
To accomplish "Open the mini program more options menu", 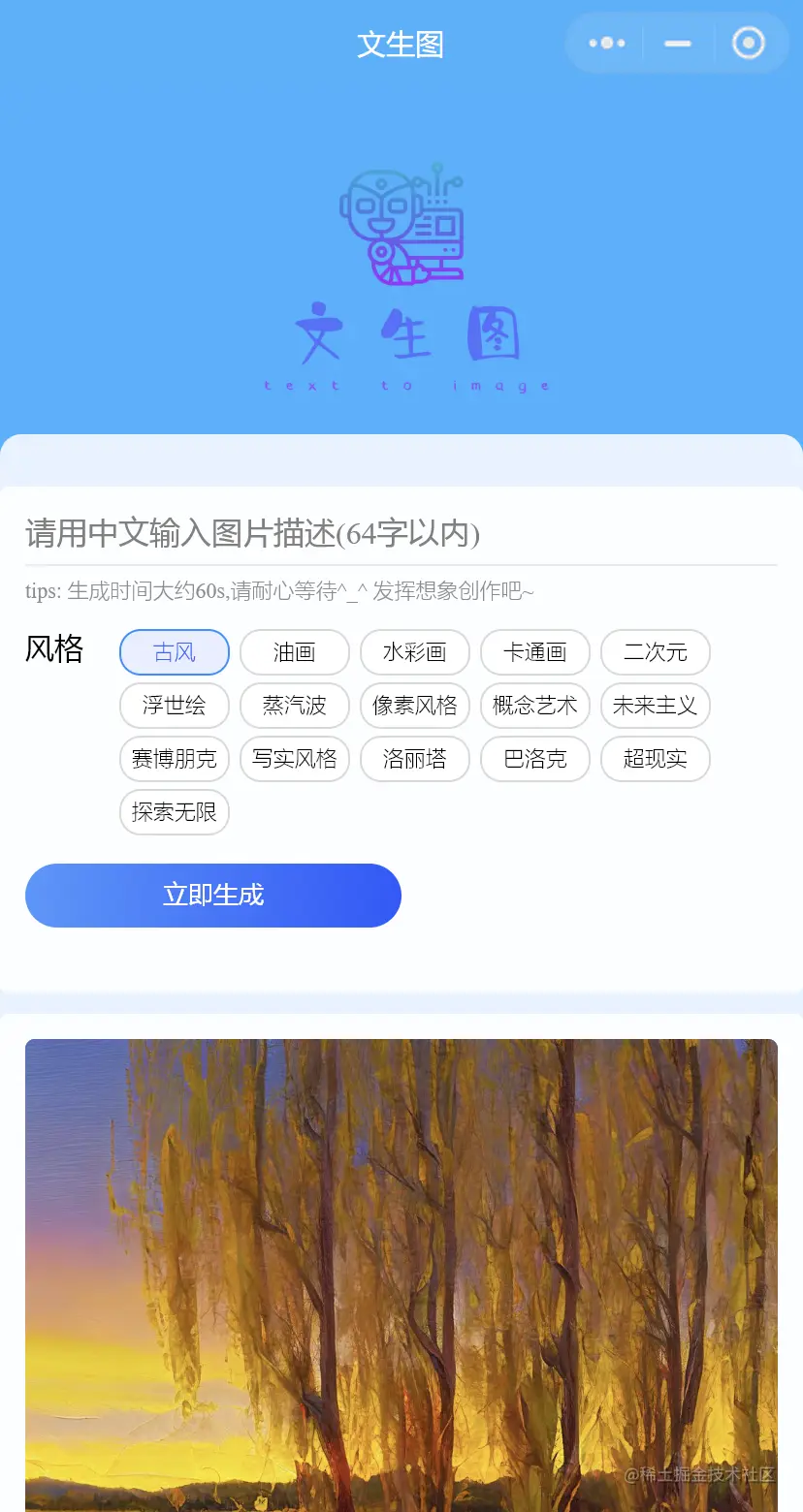I will 607,44.
